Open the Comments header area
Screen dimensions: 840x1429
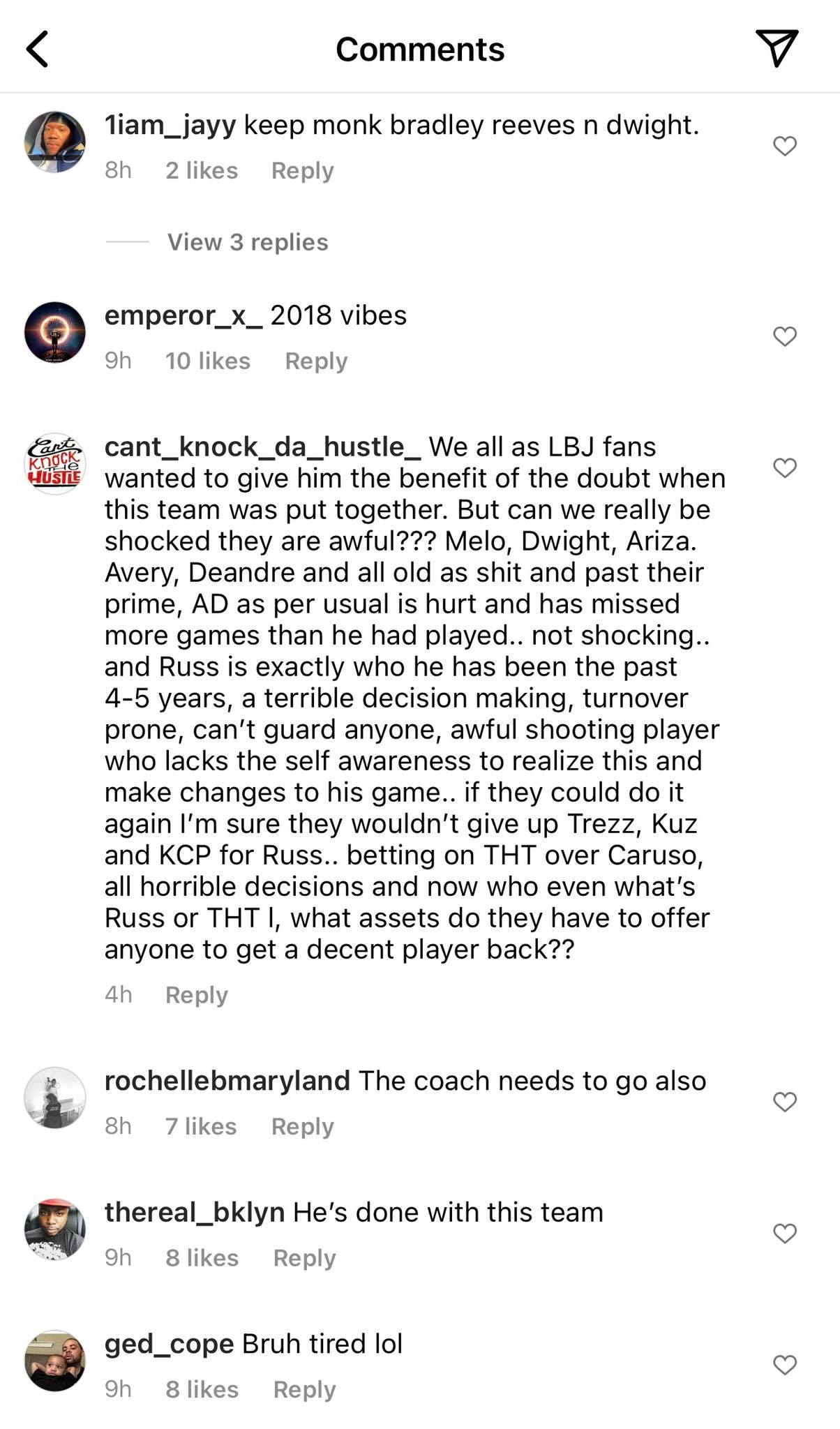419,50
